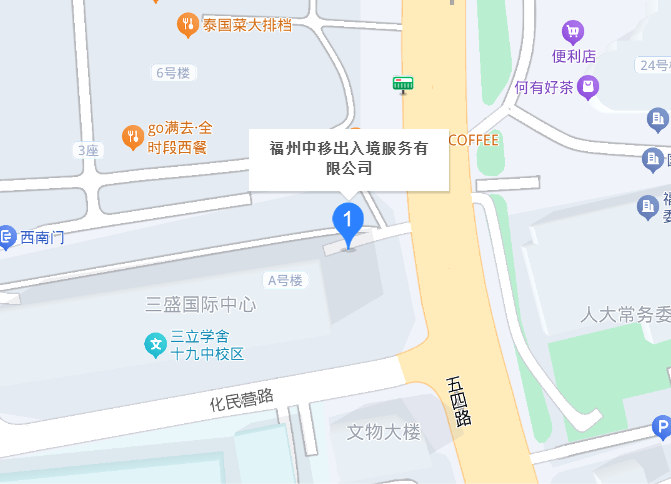
Task: Tap the green bus stop icon
Action: (x=403, y=84)
